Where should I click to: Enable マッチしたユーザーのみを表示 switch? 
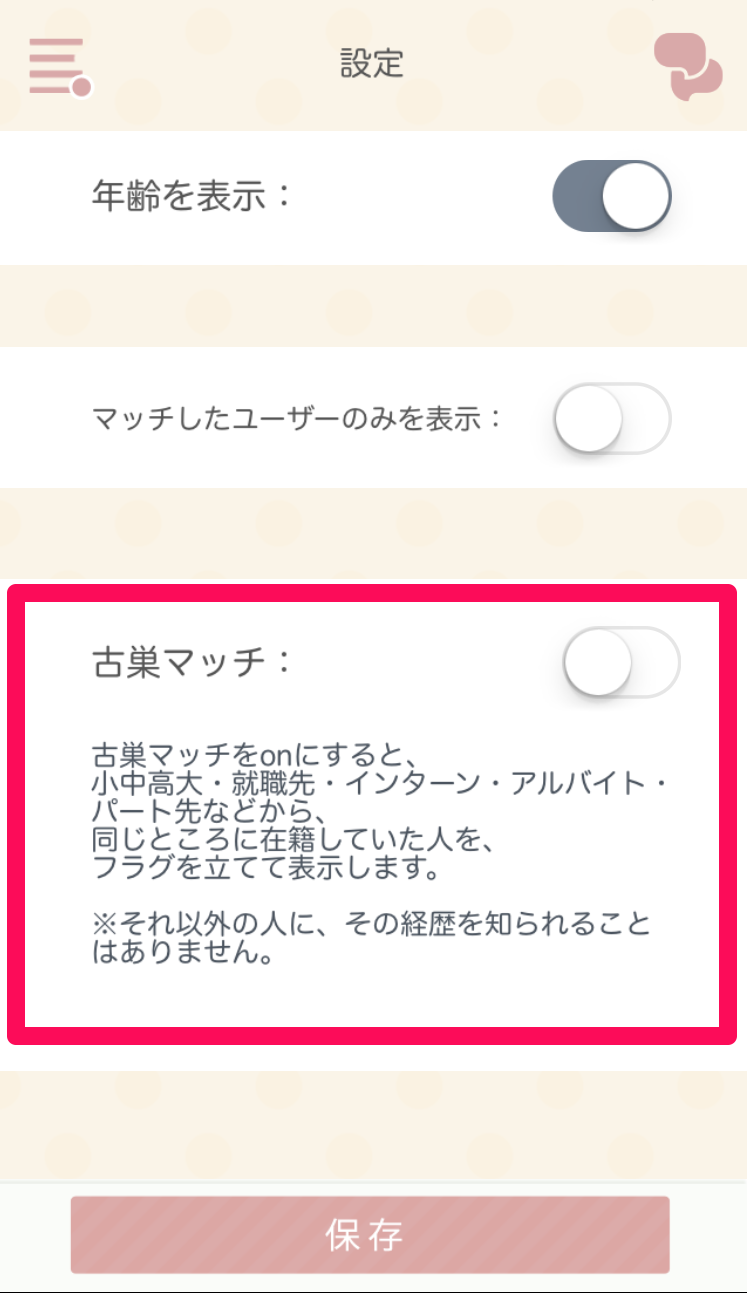[612, 418]
